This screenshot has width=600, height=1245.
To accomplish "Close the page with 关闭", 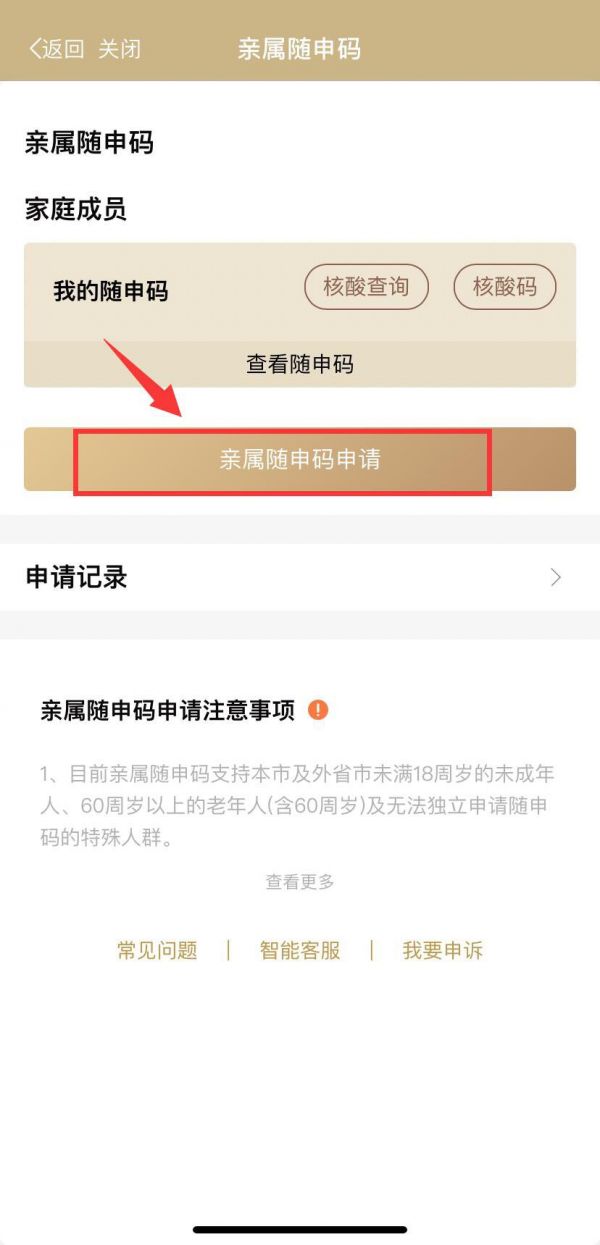I will click(119, 49).
